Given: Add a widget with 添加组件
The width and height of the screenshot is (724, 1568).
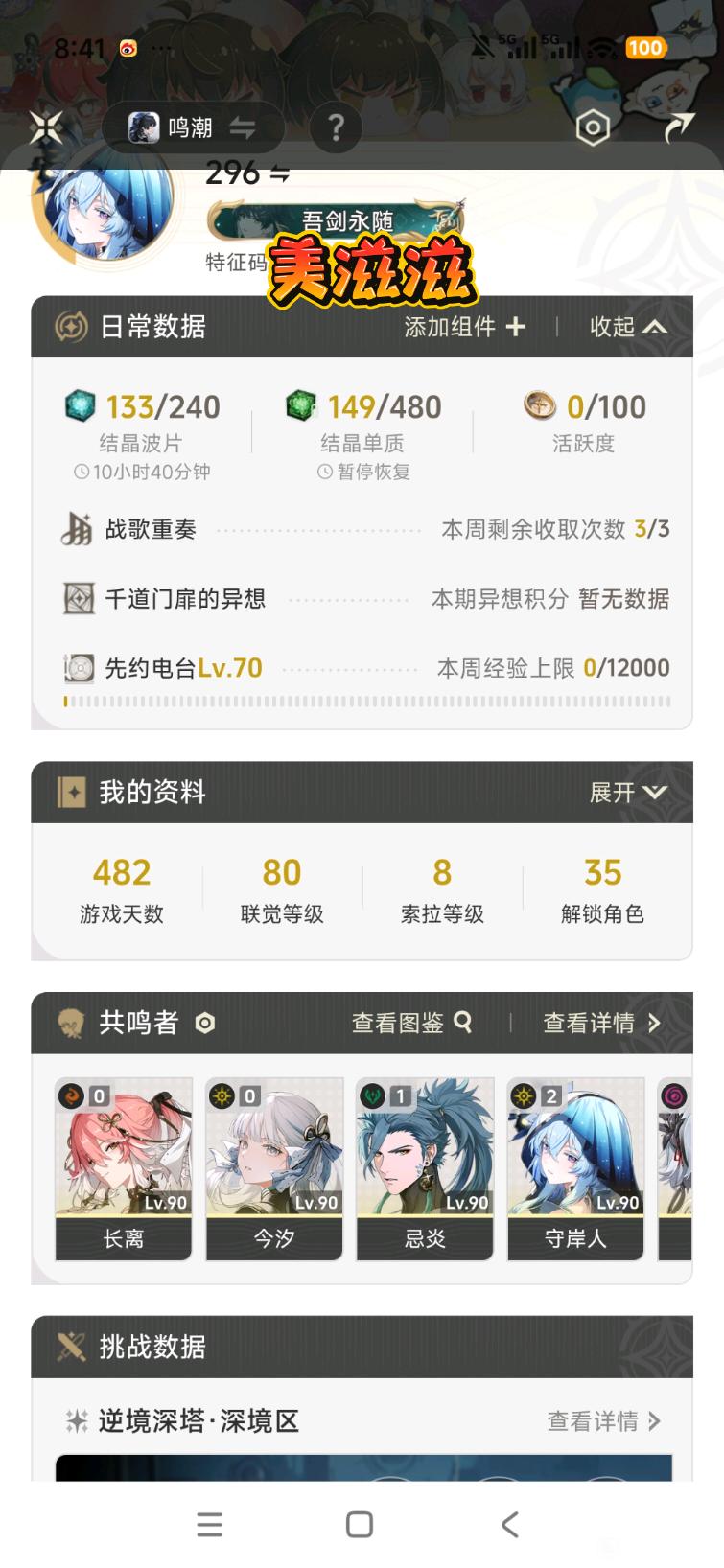Looking at the screenshot, I should (x=464, y=327).
